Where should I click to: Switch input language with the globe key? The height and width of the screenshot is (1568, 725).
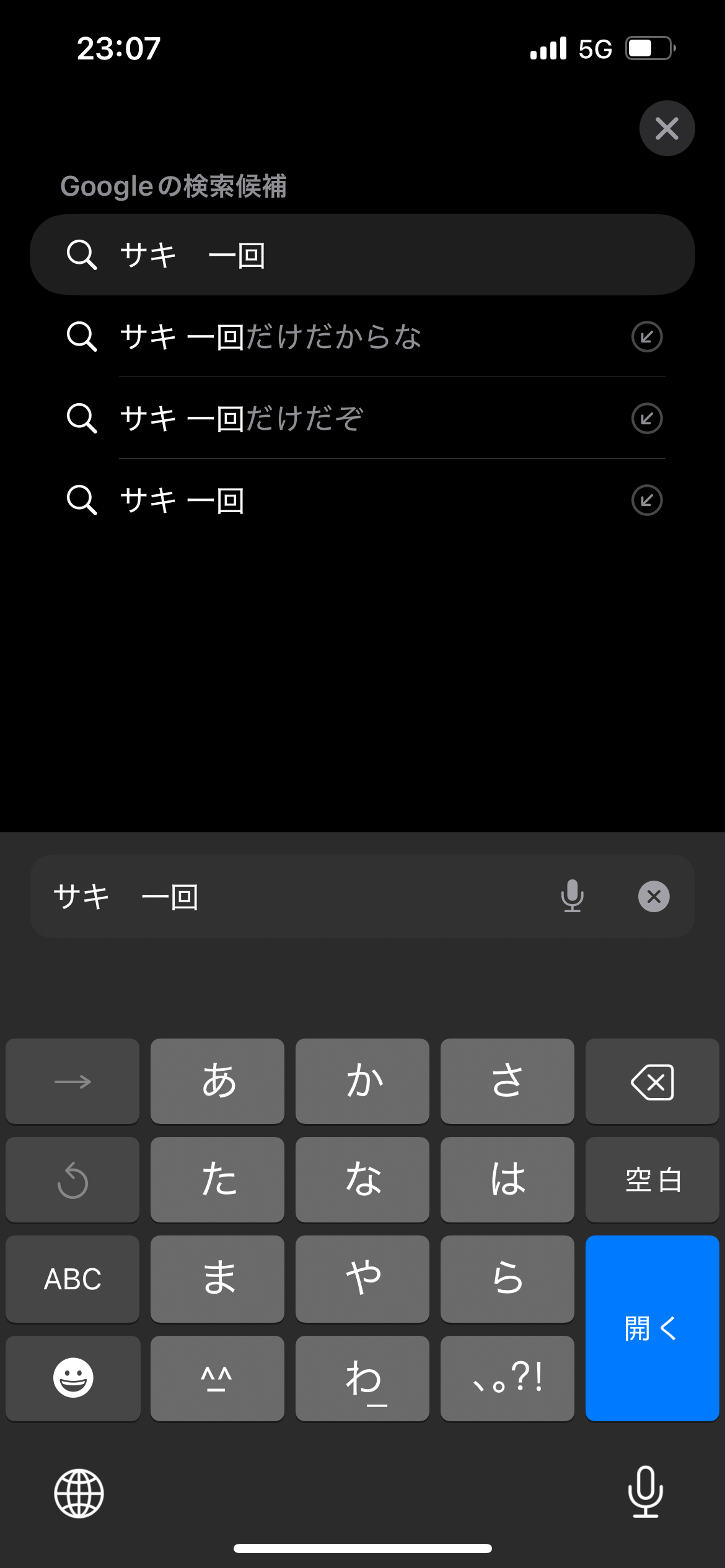(x=79, y=1493)
